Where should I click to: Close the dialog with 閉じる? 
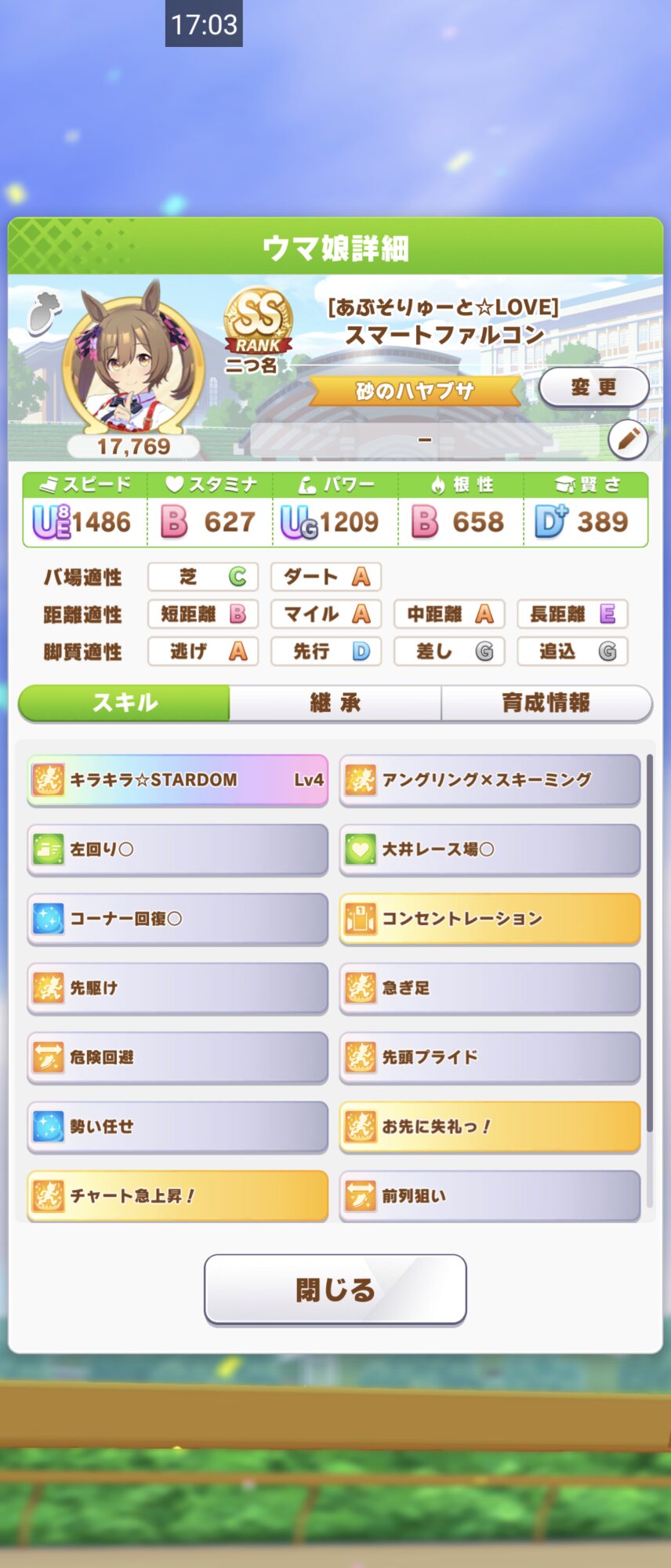tap(335, 1290)
